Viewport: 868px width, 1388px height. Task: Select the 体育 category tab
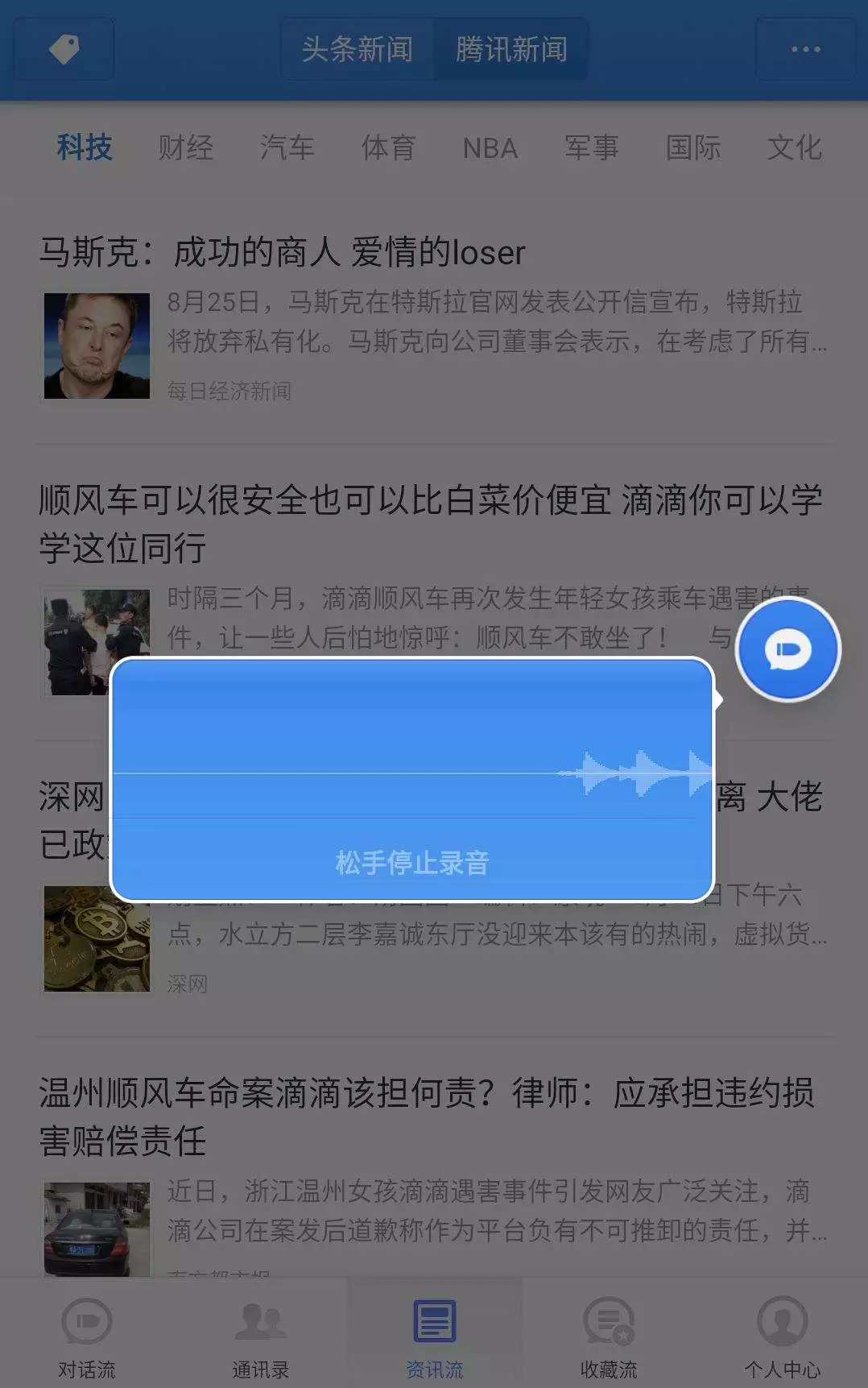tap(389, 147)
